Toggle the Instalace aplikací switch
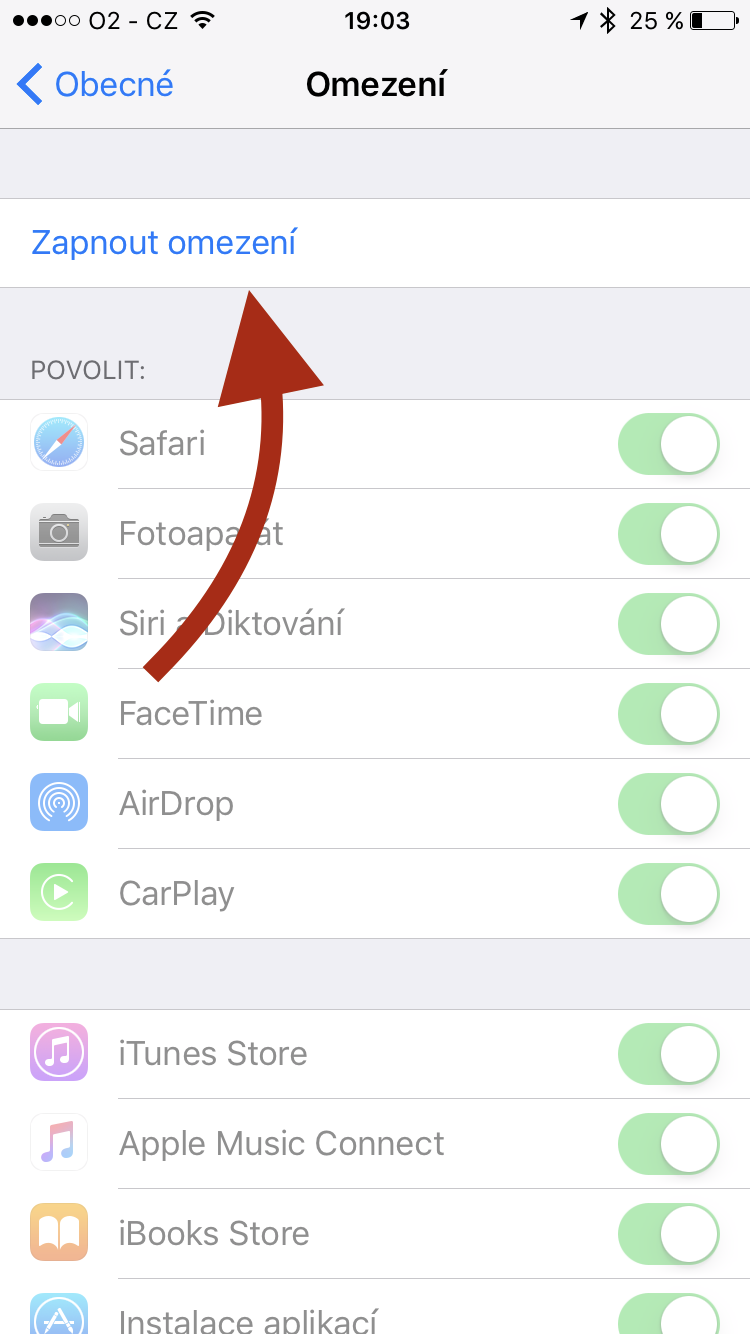Image resolution: width=750 pixels, height=1334 pixels. (x=668, y=1316)
